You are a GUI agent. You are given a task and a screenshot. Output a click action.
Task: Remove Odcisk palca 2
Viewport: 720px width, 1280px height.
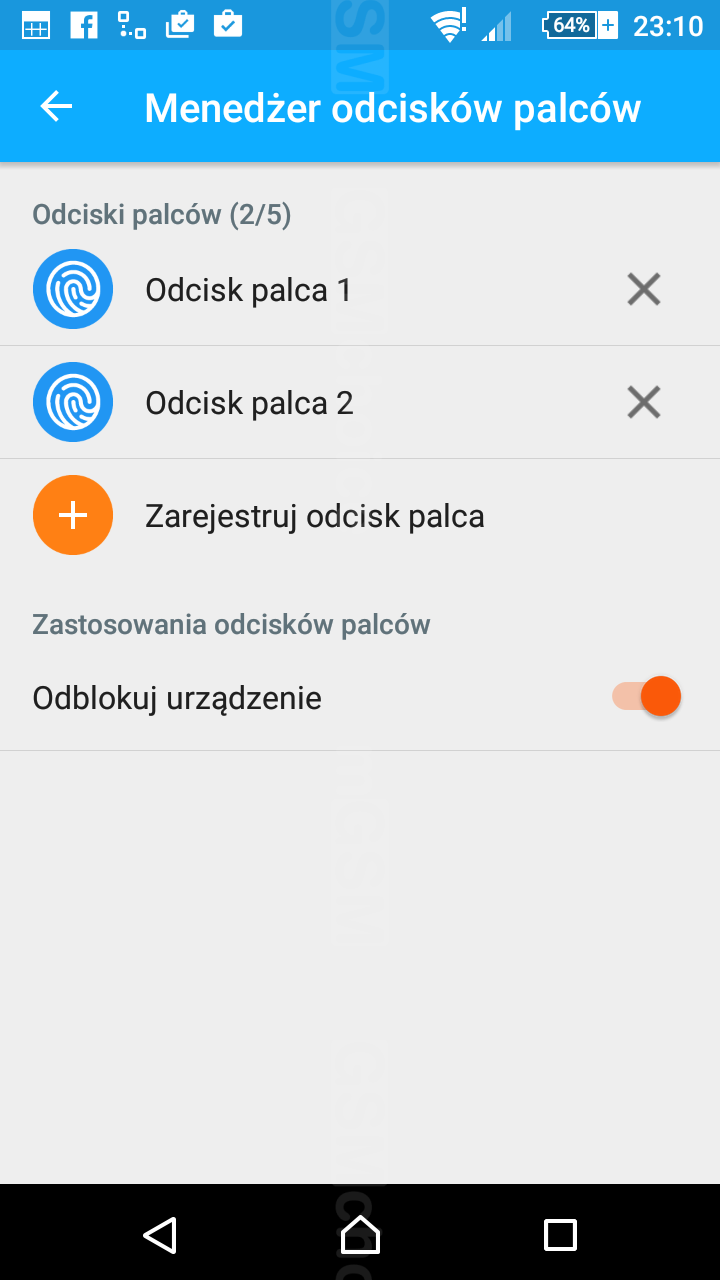(x=643, y=403)
